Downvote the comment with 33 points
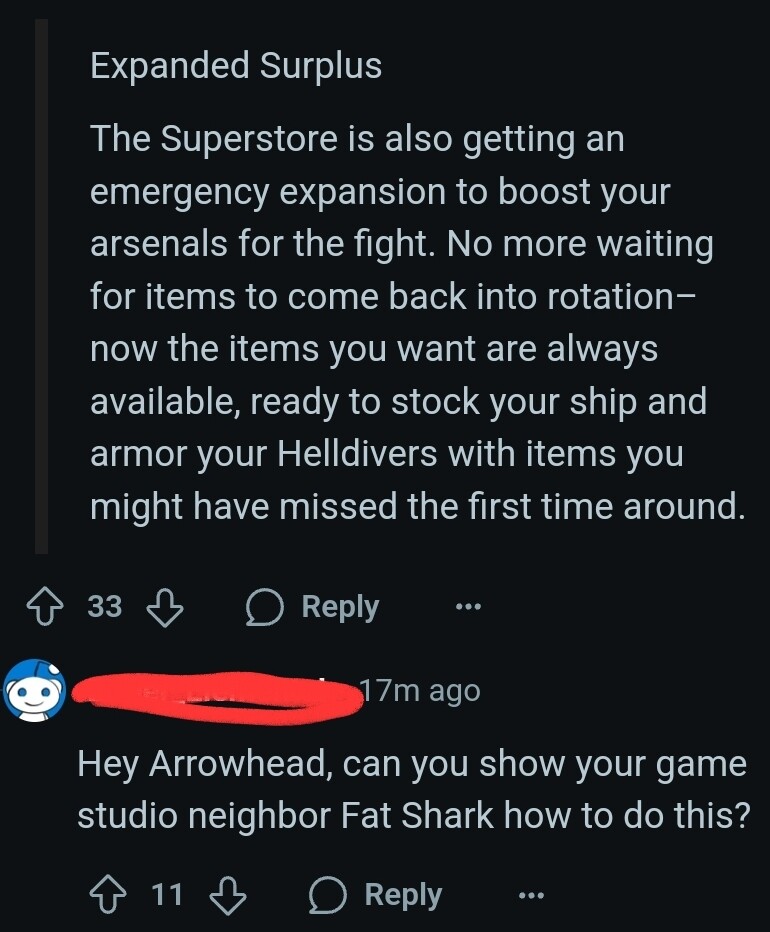Image resolution: width=770 pixels, height=932 pixels. pos(162,607)
